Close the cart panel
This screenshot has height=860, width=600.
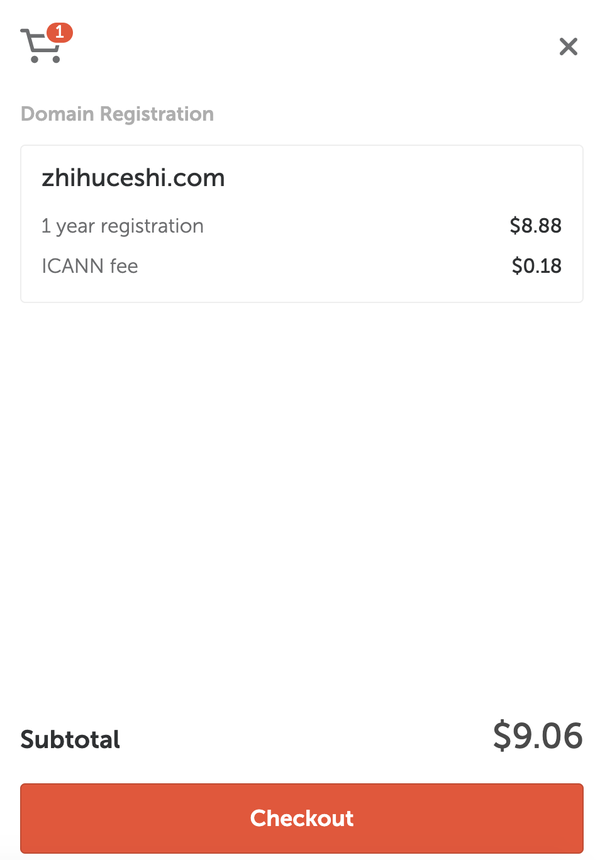click(568, 46)
